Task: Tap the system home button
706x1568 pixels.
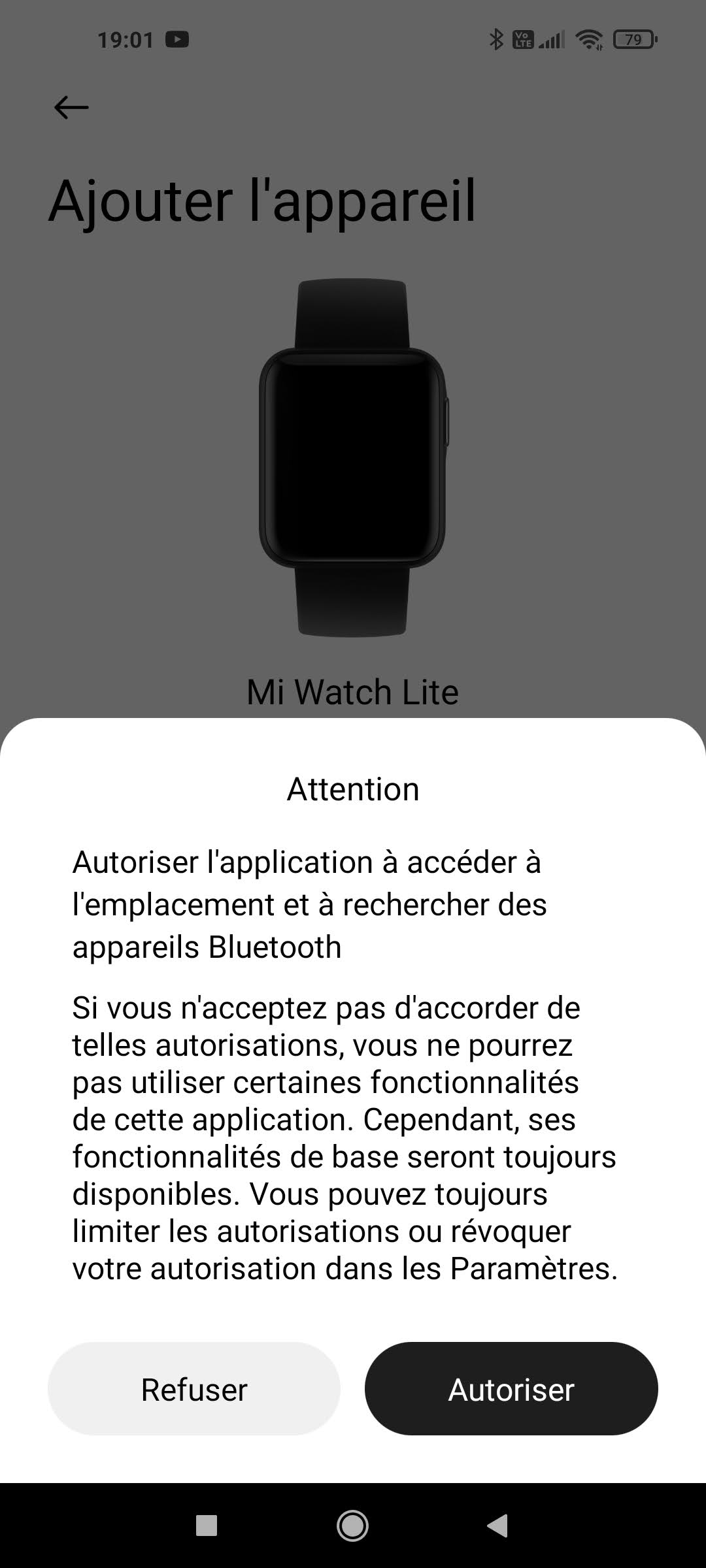Action: [x=352, y=1526]
